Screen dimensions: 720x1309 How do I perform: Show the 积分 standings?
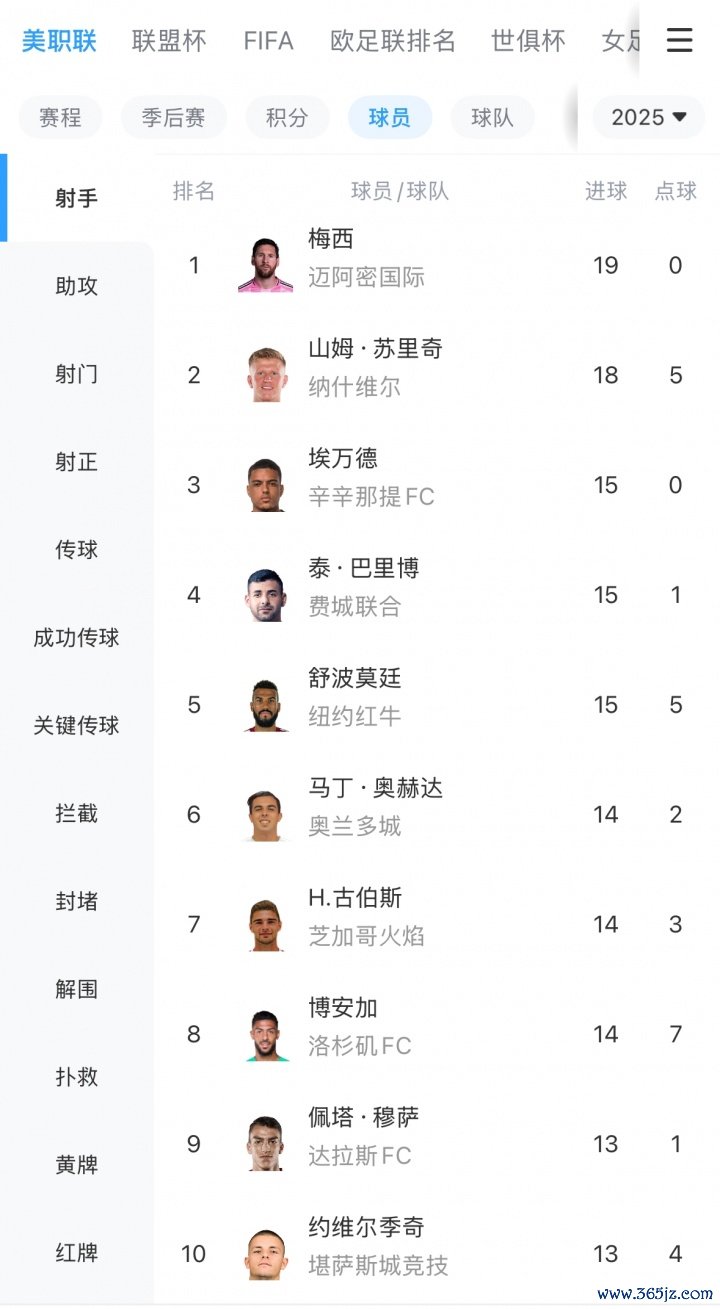point(287,118)
